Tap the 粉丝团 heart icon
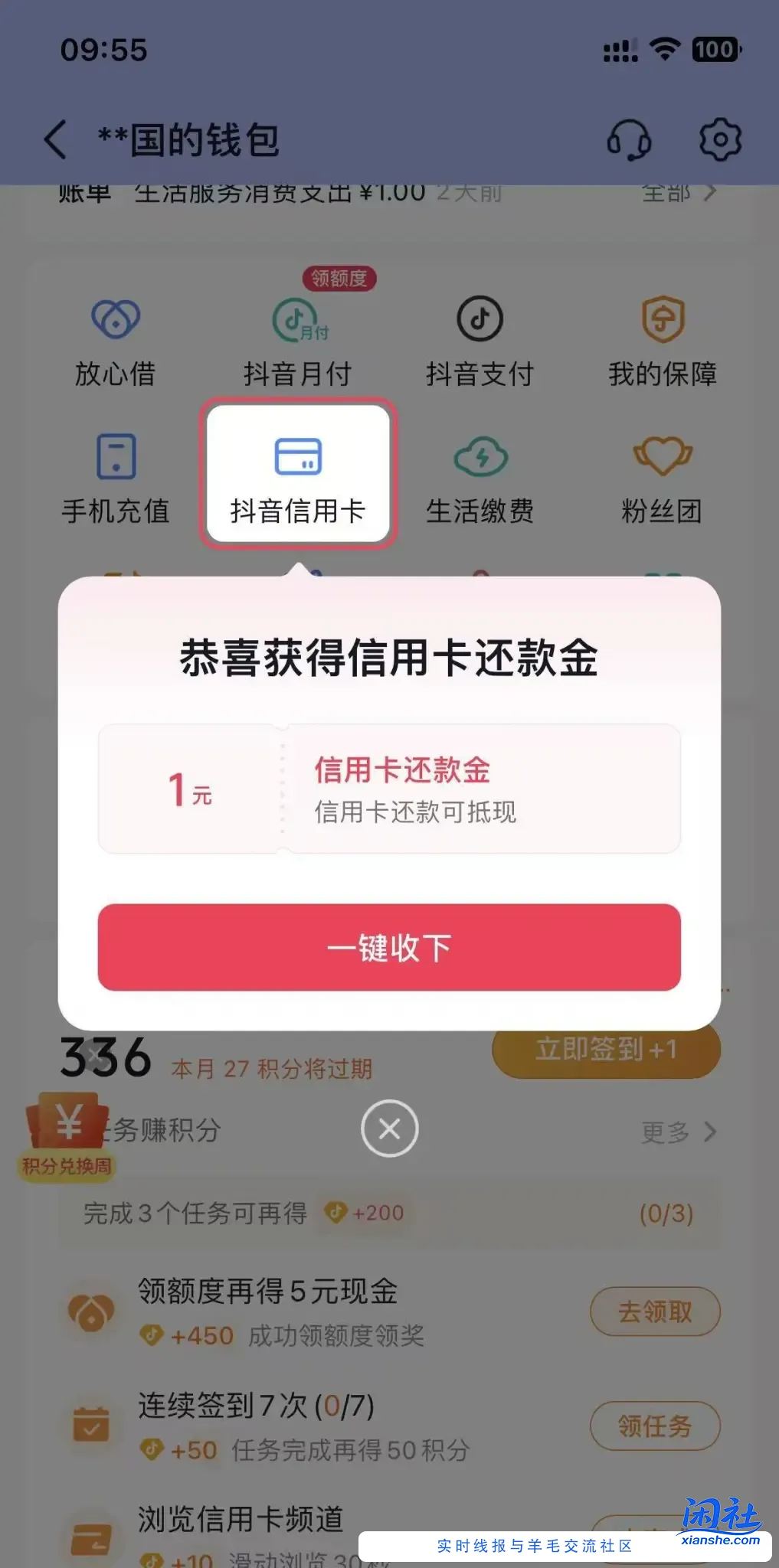Screen dimensions: 779x1568 tap(662, 475)
